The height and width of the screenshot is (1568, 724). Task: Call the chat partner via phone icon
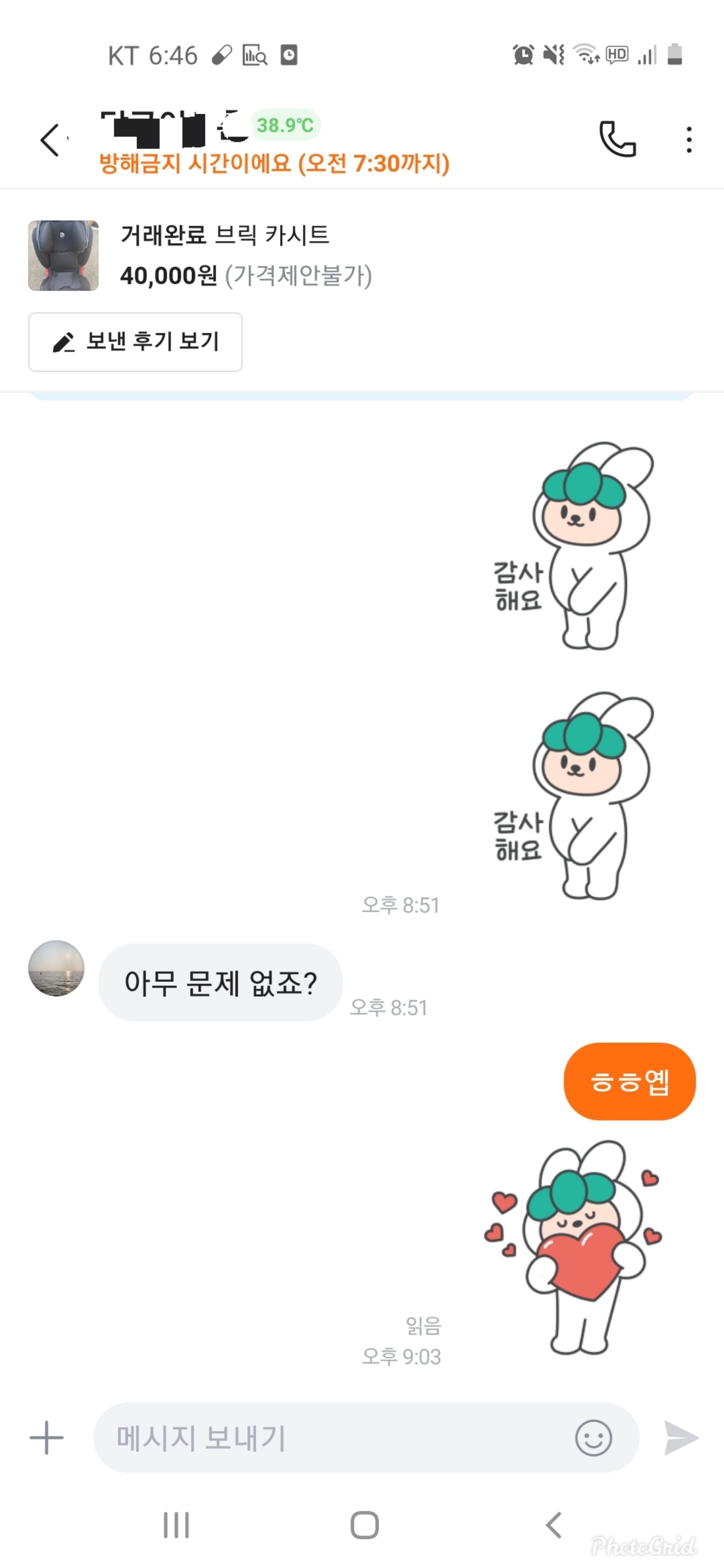[617, 140]
